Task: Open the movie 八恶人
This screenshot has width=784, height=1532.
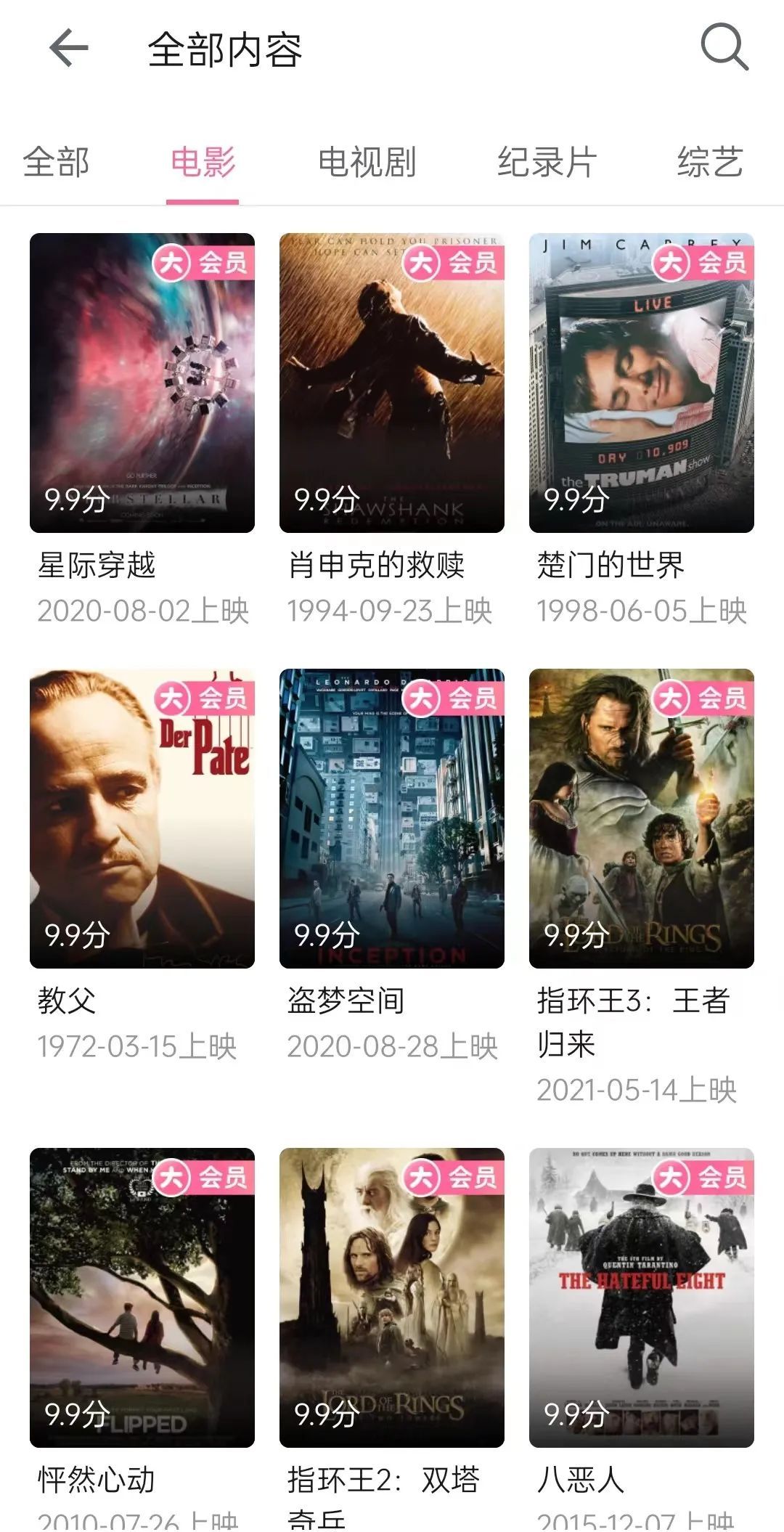Action: (x=642, y=1297)
